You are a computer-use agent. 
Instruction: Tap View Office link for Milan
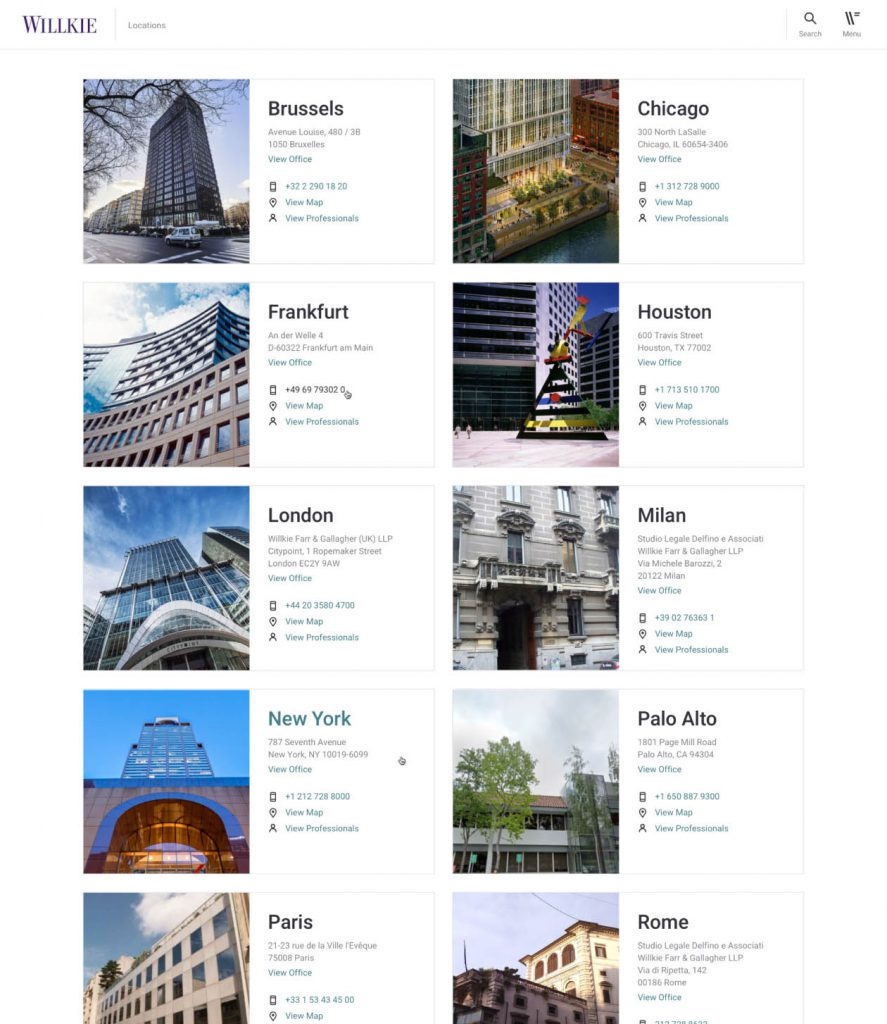point(660,590)
